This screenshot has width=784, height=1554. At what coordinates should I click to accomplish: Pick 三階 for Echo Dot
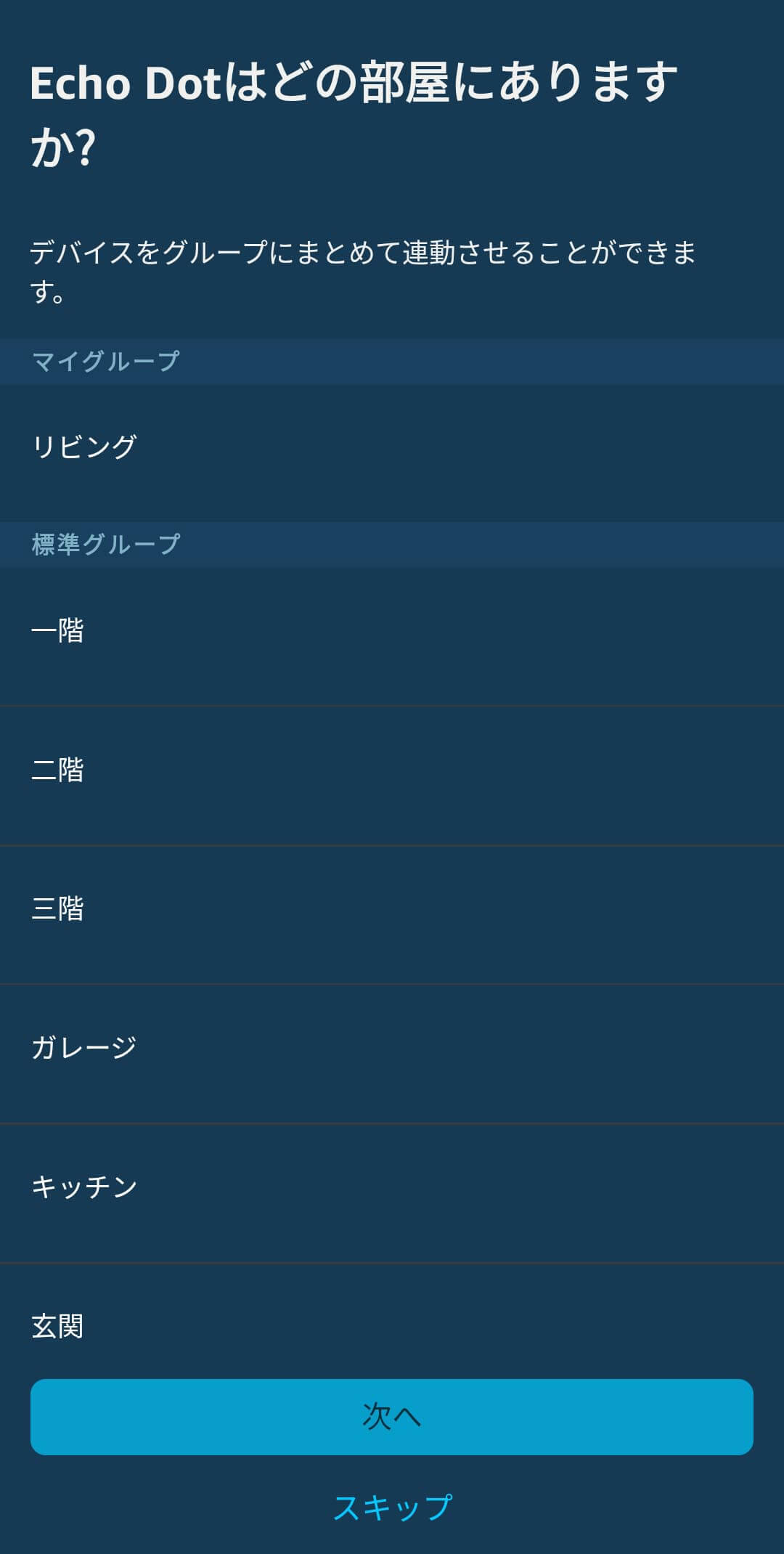(x=392, y=915)
